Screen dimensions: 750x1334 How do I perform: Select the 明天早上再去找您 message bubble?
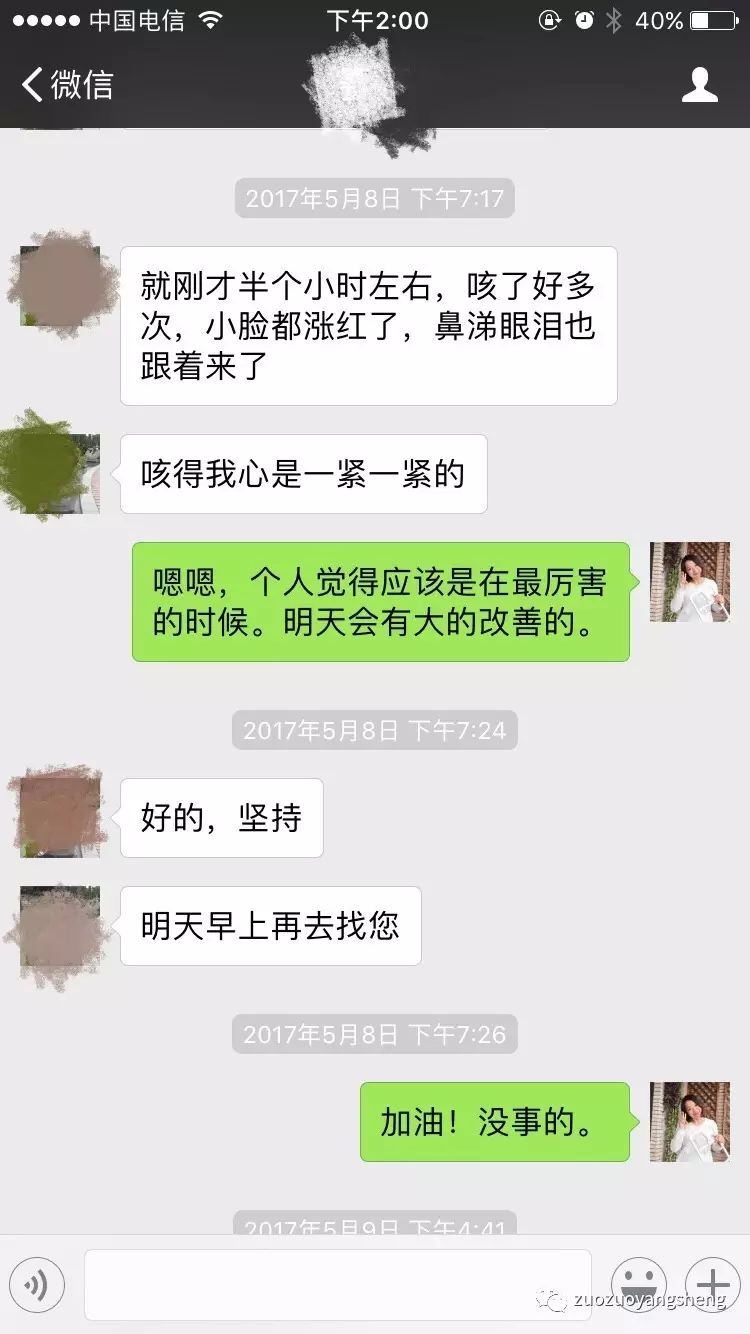270,926
